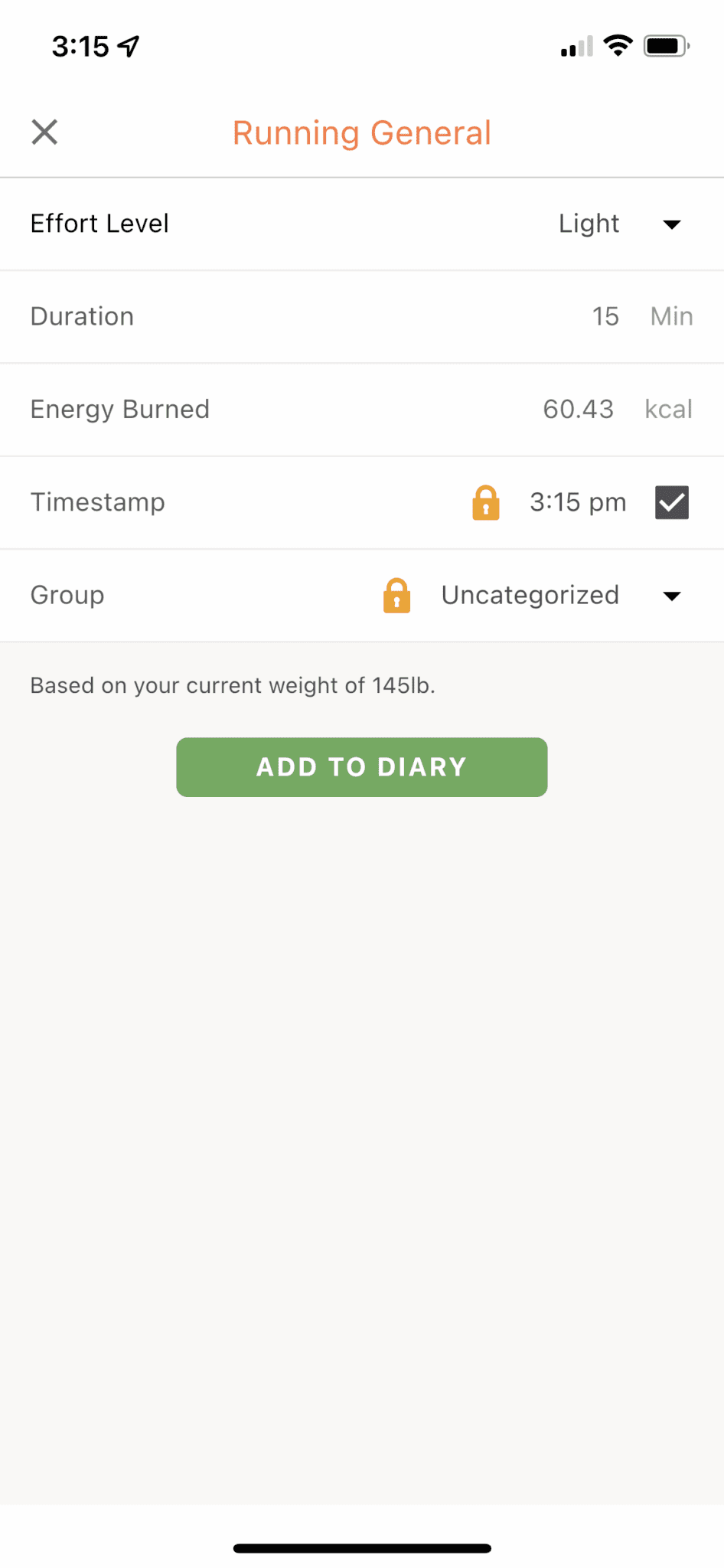Click the Wi-Fi icon in status bar
The height and width of the screenshot is (1568, 724).
pos(618,46)
